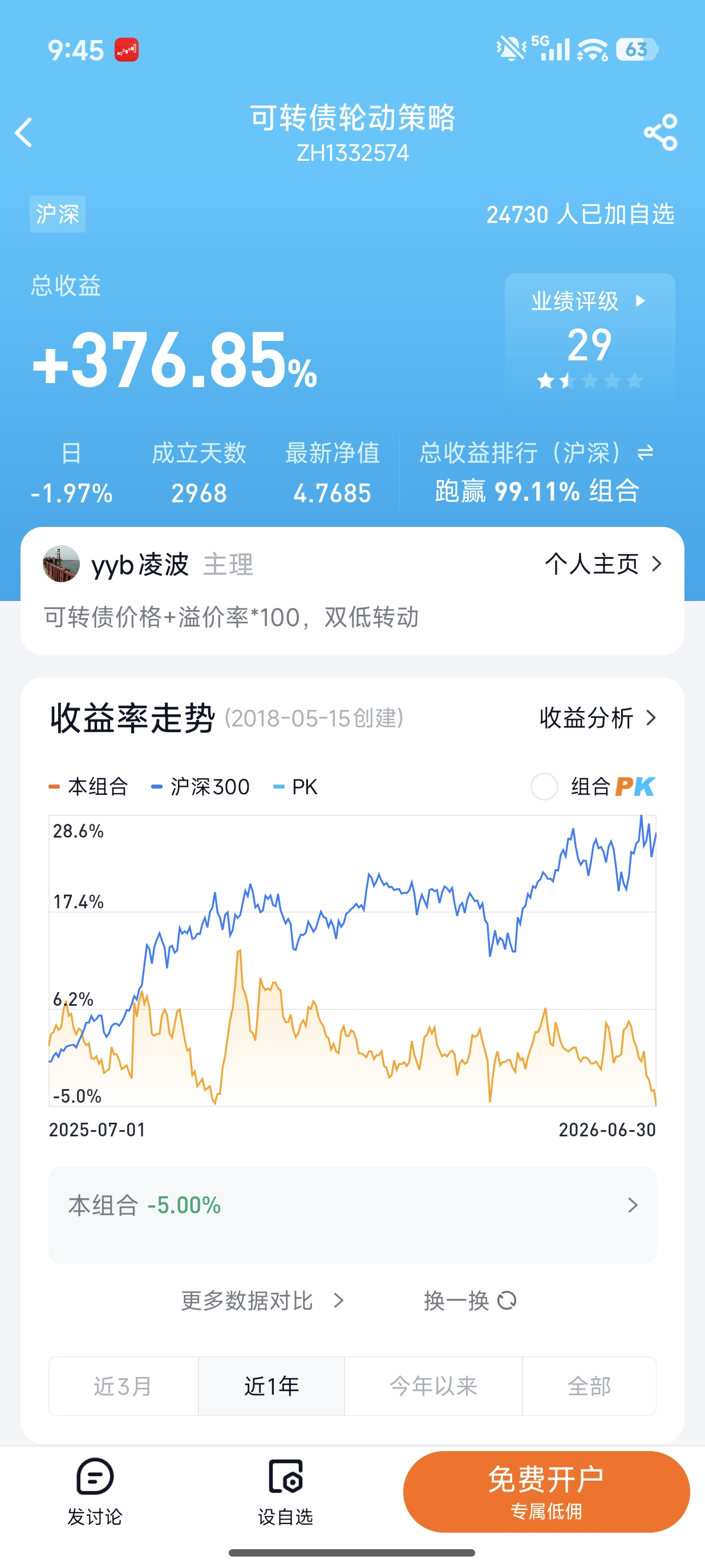Enable the 组合PK radio option

click(x=544, y=786)
